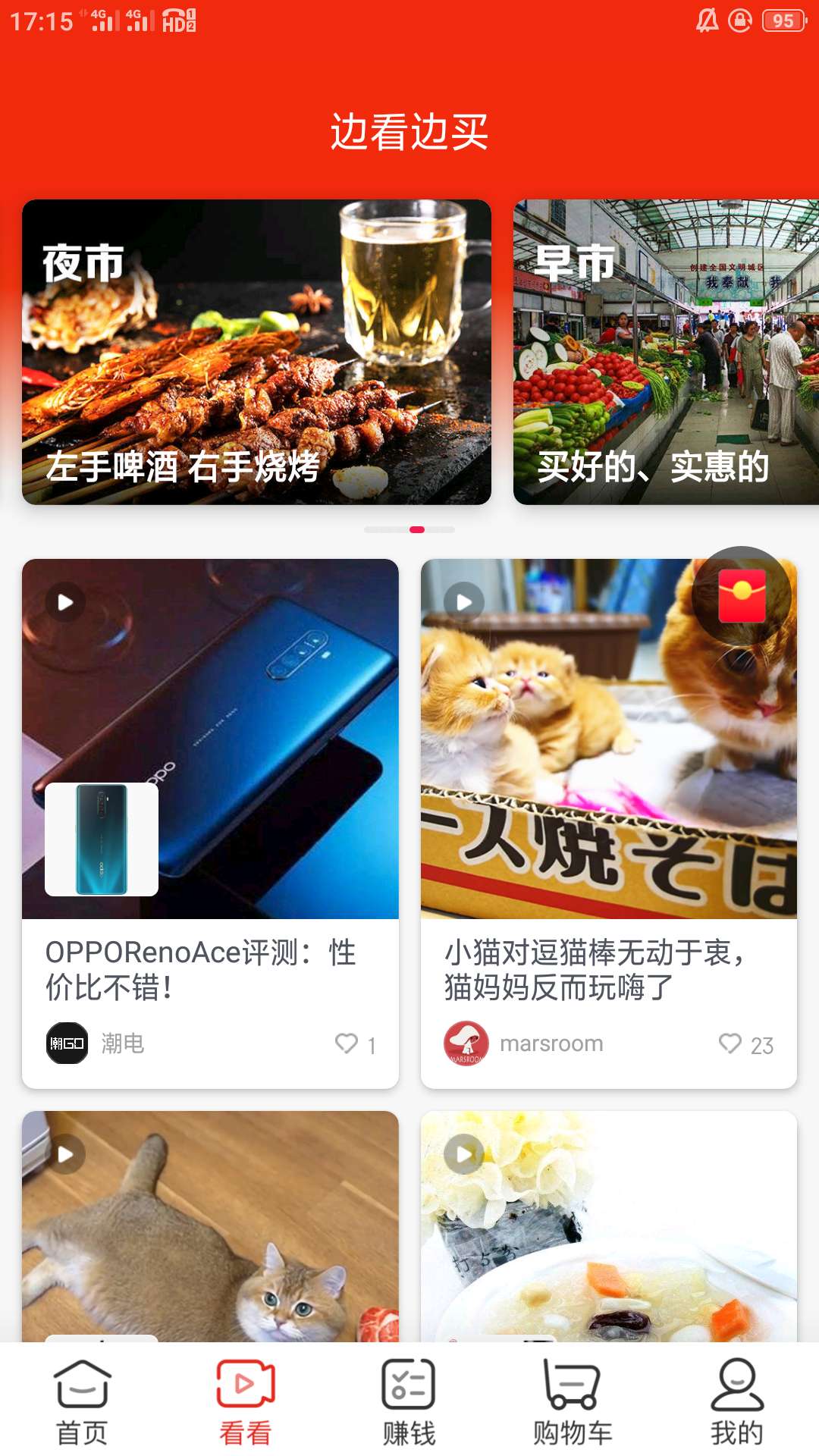The width and height of the screenshot is (819, 1456).
Task: Open the 夜市 banner card
Action: pyautogui.click(x=256, y=352)
